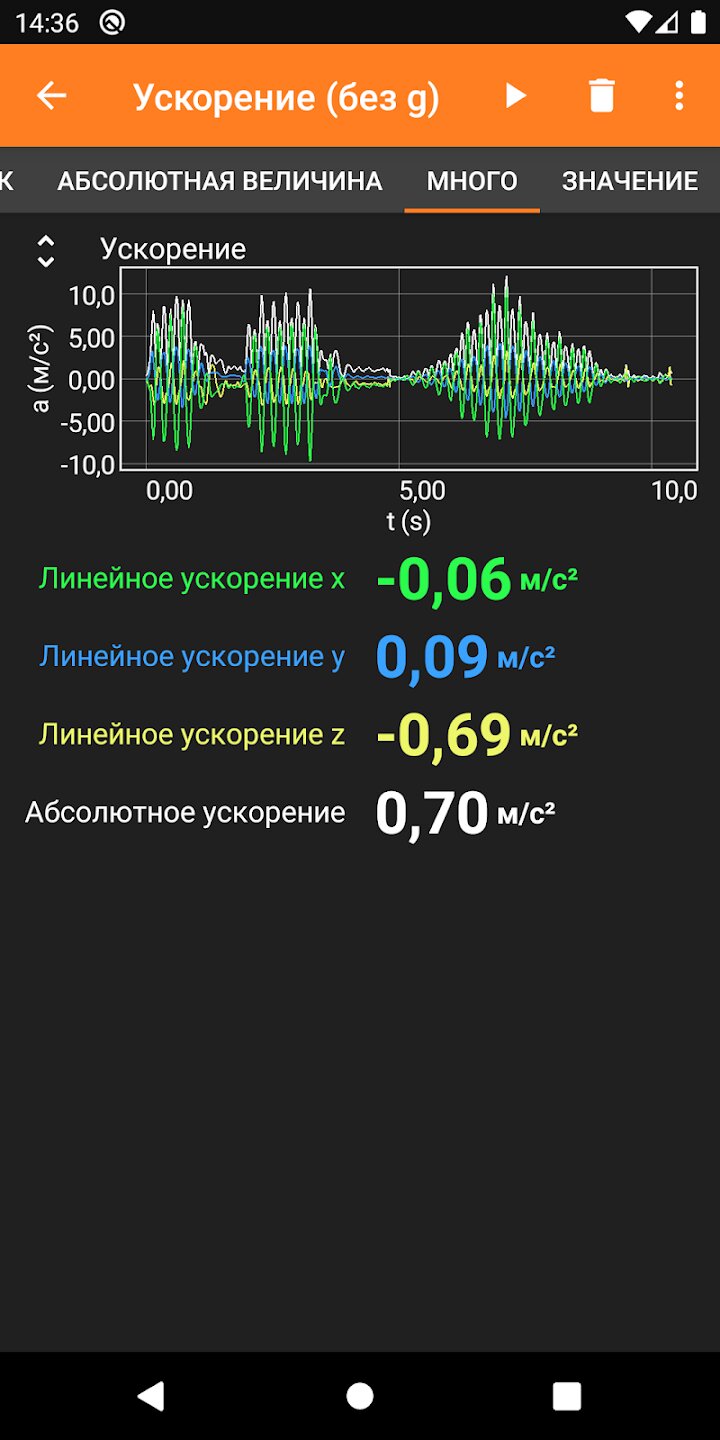Open recent apps from navigation bar
This screenshot has height=1440, width=720.
click(566, 1396)
